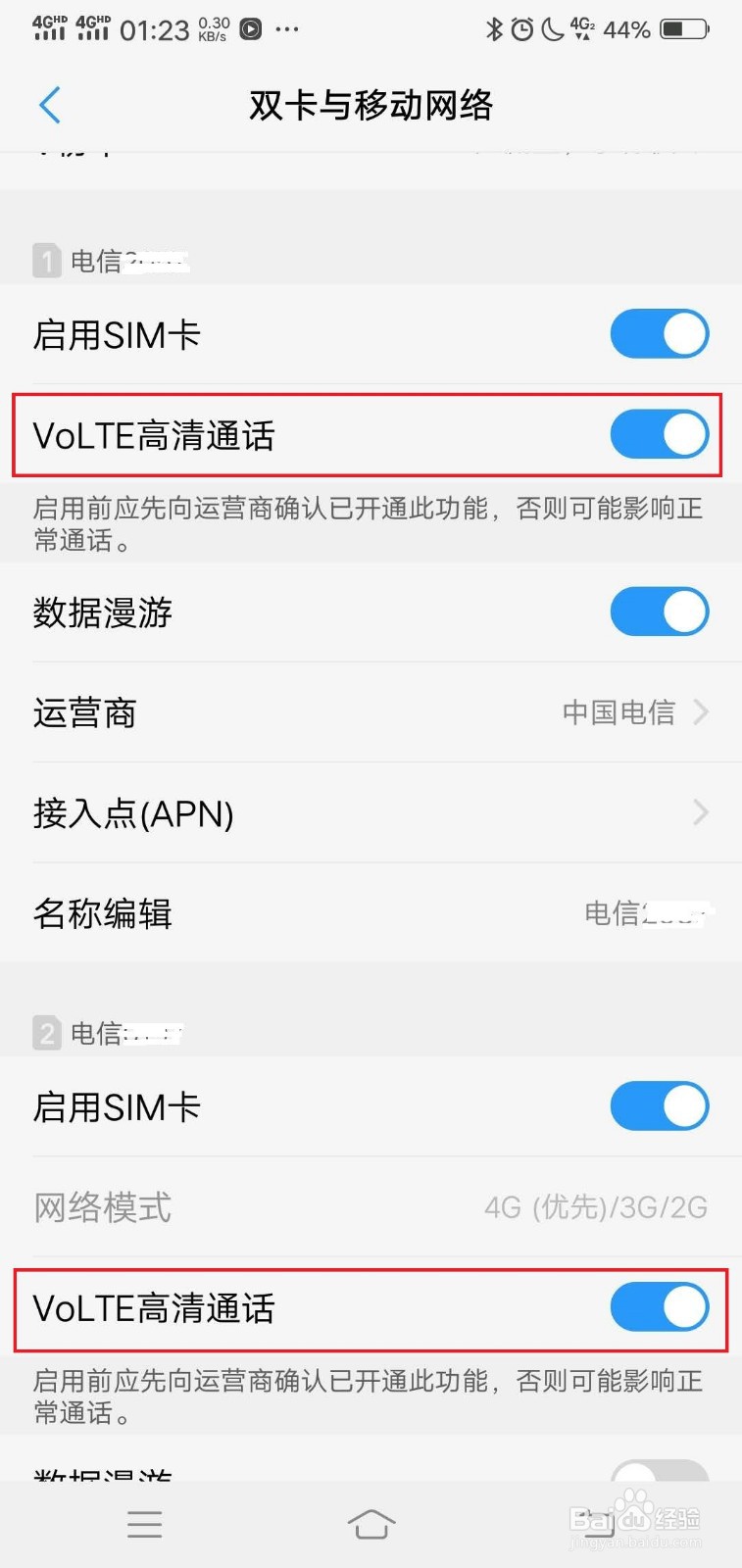Tap the alarm clock status icon

(x=522, y=29)
